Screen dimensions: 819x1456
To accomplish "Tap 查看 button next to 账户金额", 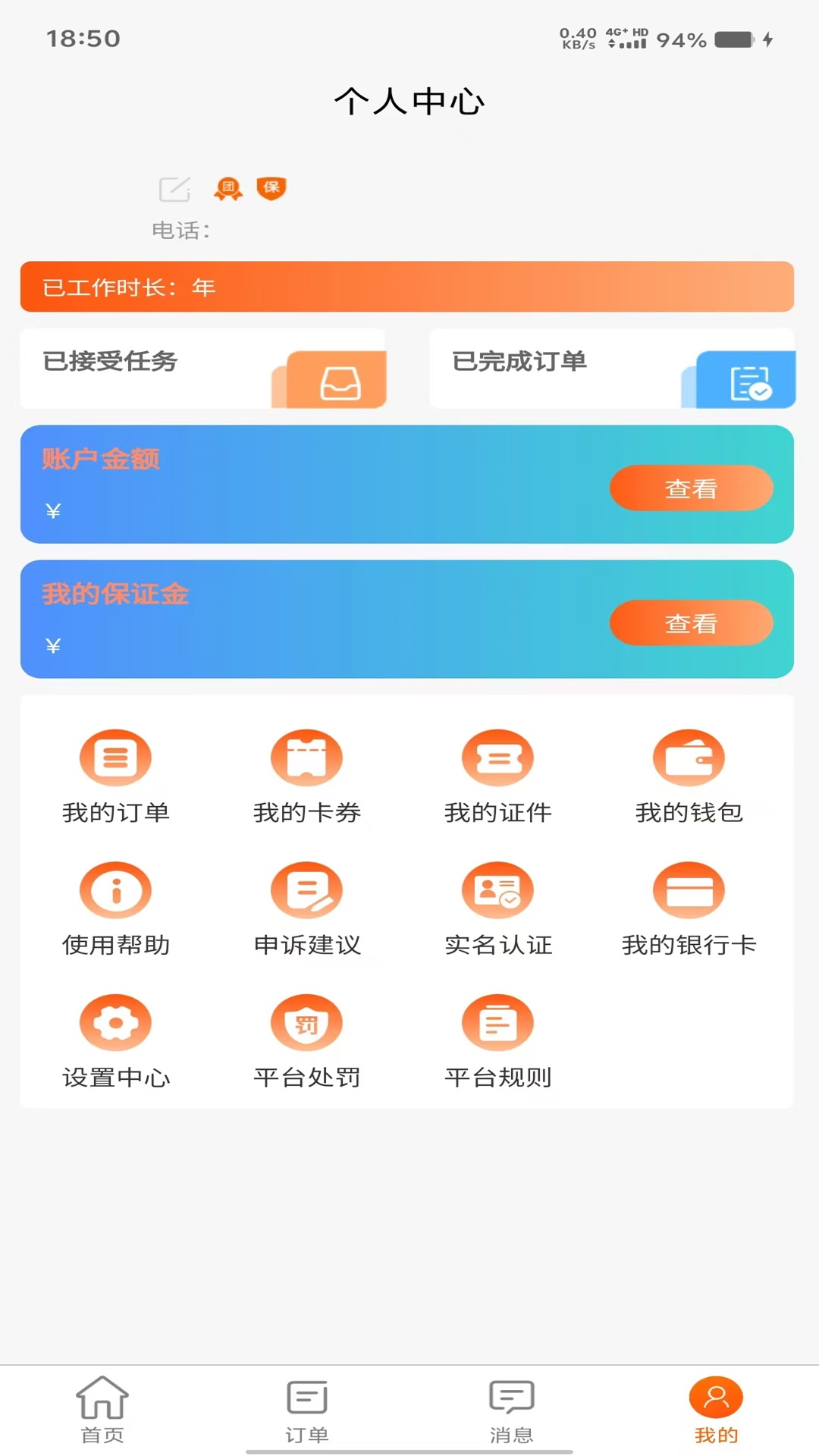I will tap(691, 488).
